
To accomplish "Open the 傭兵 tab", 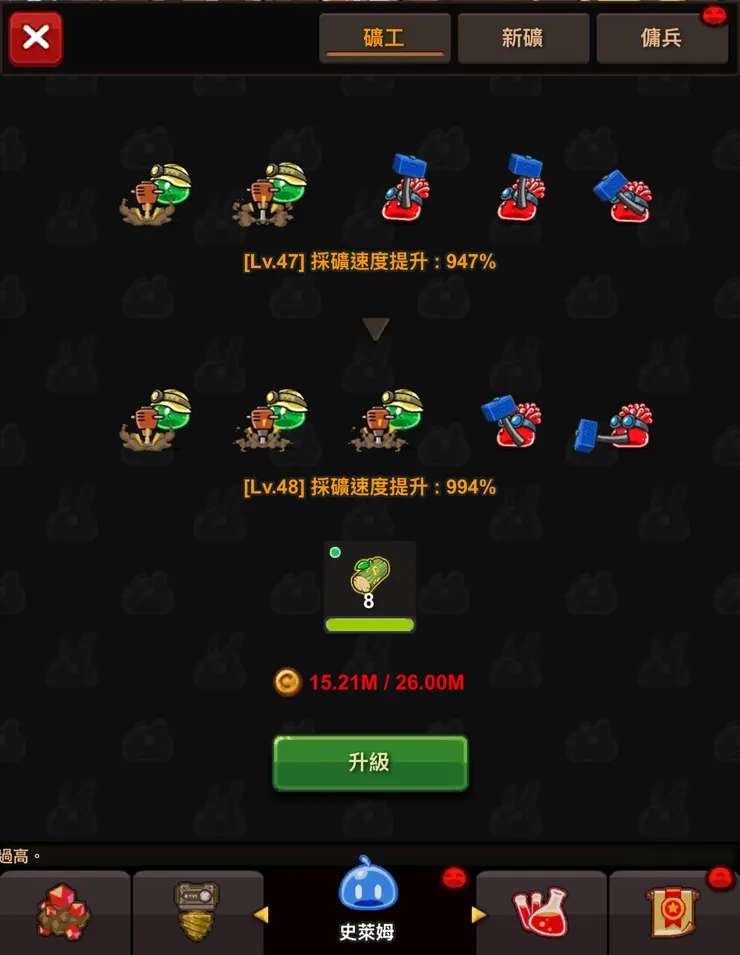I will 662,37.
